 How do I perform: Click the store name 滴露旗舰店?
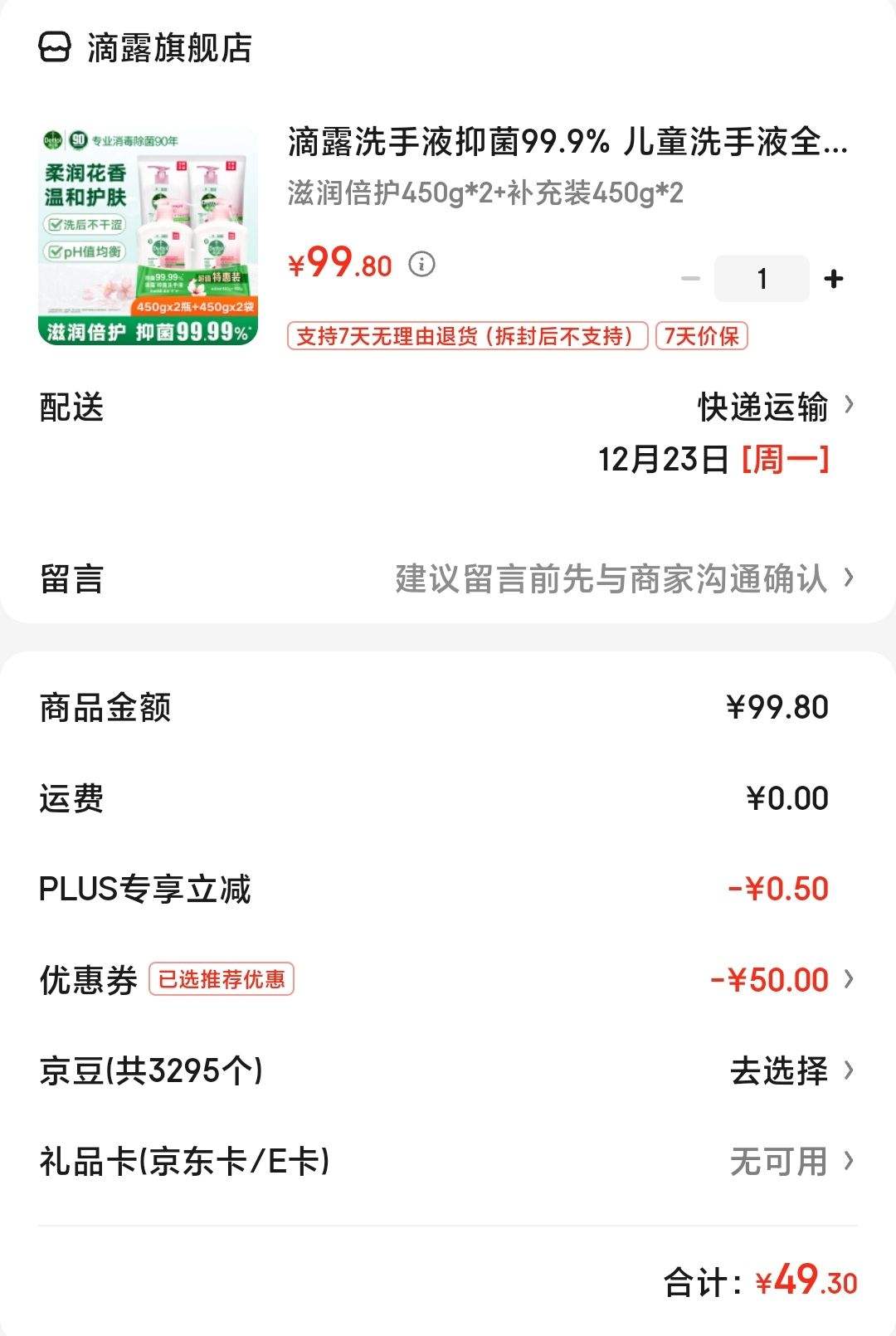click(x=166, y=50)
